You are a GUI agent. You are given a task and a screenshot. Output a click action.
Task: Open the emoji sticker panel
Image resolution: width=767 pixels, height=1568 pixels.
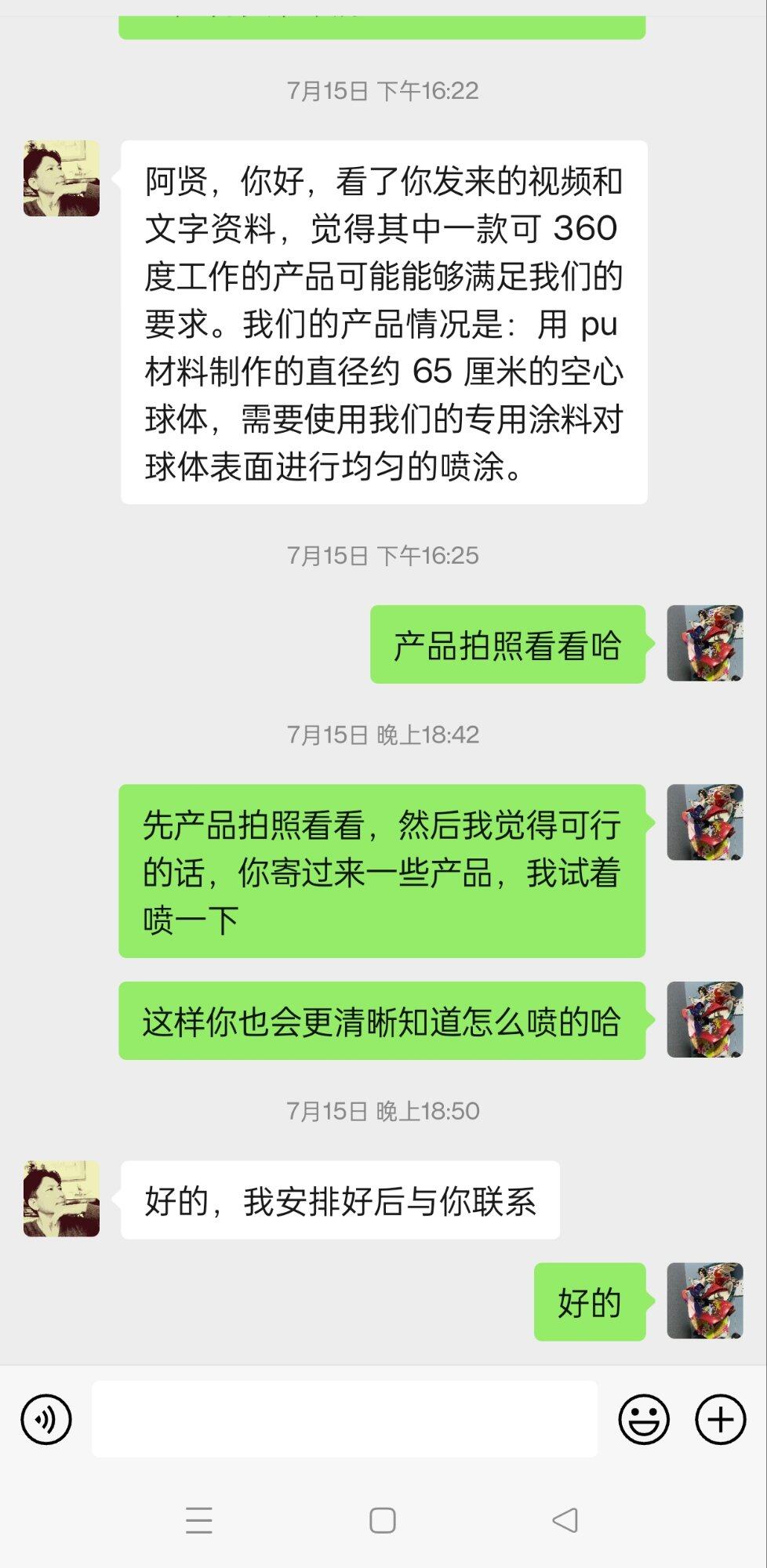643,1419
